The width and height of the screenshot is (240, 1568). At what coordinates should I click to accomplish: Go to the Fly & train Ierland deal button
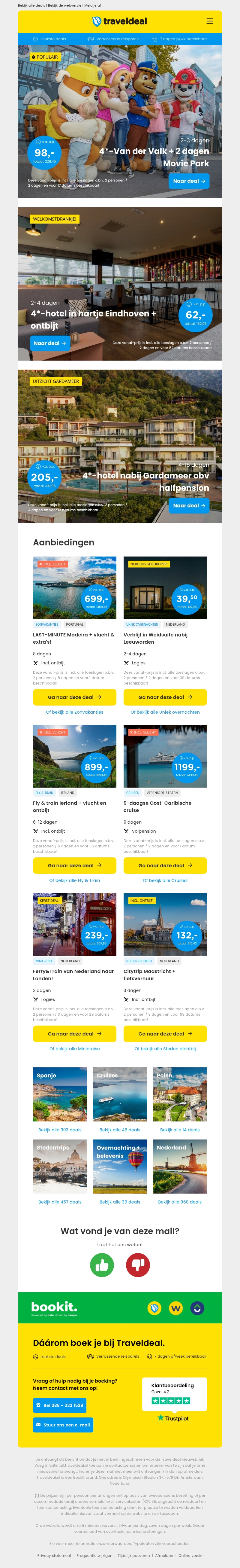pyautogui.click(x=74, y=865)
